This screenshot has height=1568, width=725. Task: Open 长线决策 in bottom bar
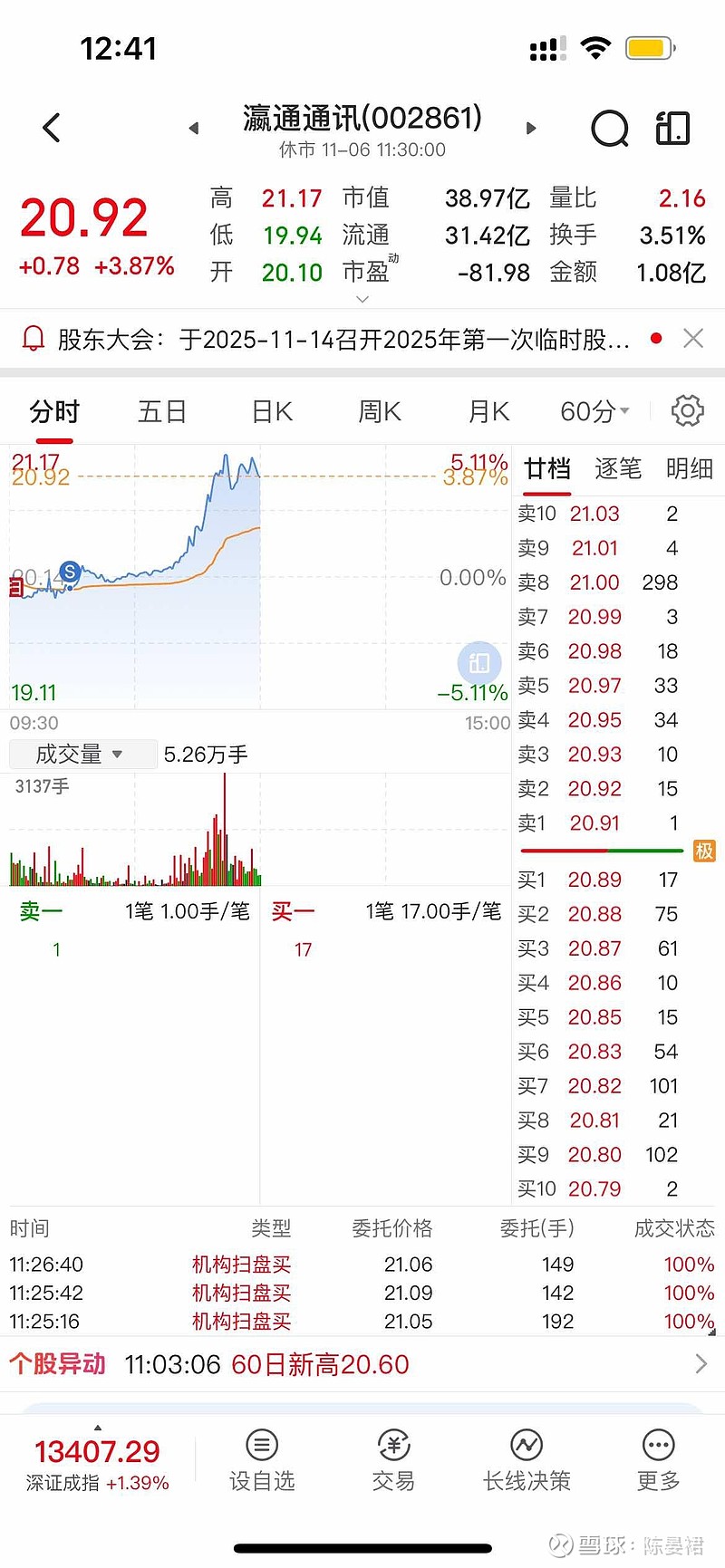coord(527,1460)
